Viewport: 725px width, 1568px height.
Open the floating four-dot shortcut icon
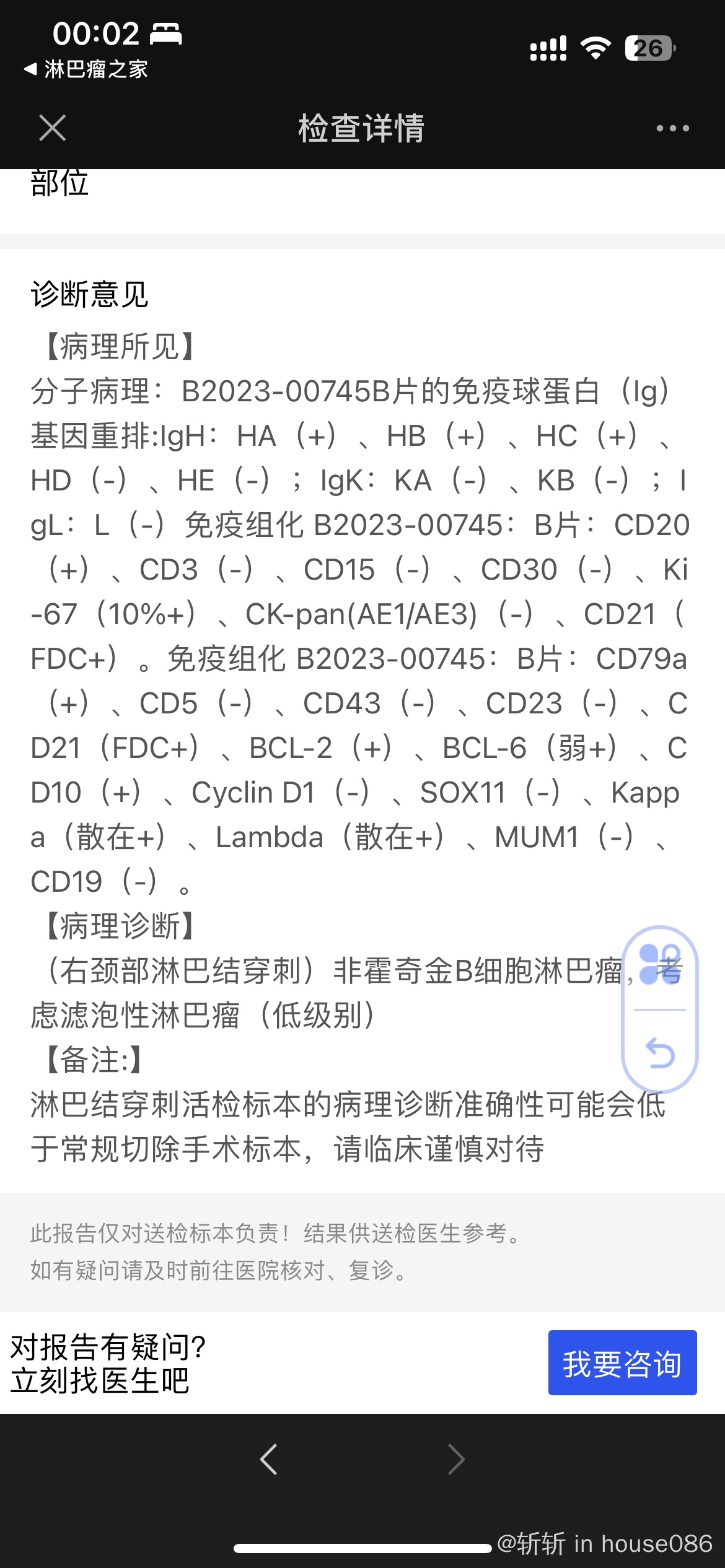click(x=659, y=965)
